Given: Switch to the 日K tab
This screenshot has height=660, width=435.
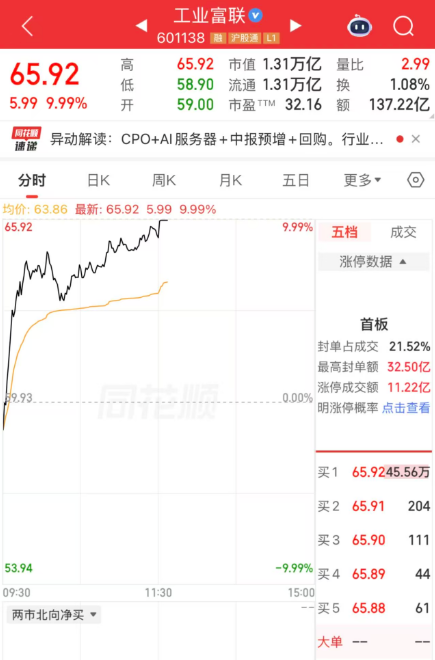Looking at the screenshot, I should [99, 181].
